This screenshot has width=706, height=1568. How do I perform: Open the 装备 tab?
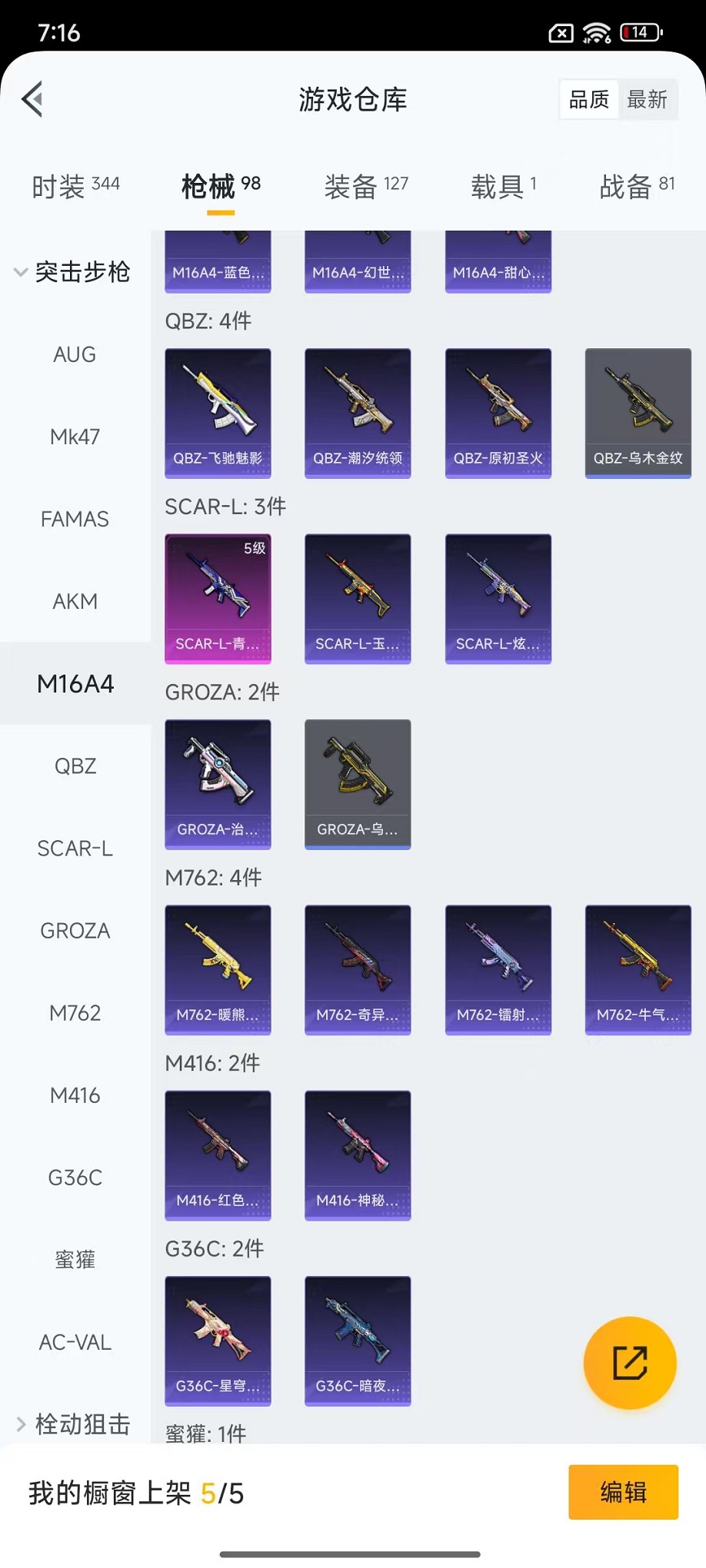[x=365, y=186]
